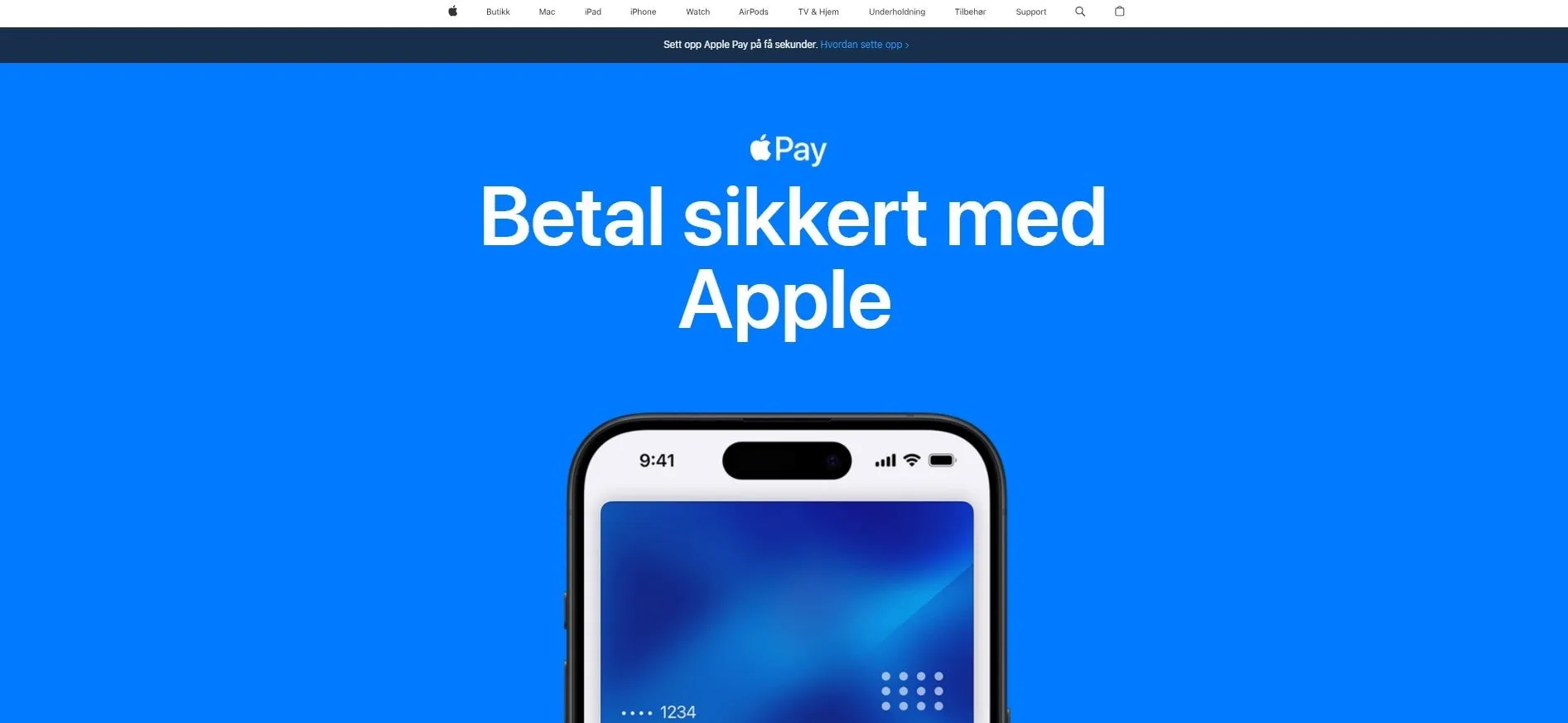1568x723 pixels.
Task: Open the Watch section
Action: point(697,12)
